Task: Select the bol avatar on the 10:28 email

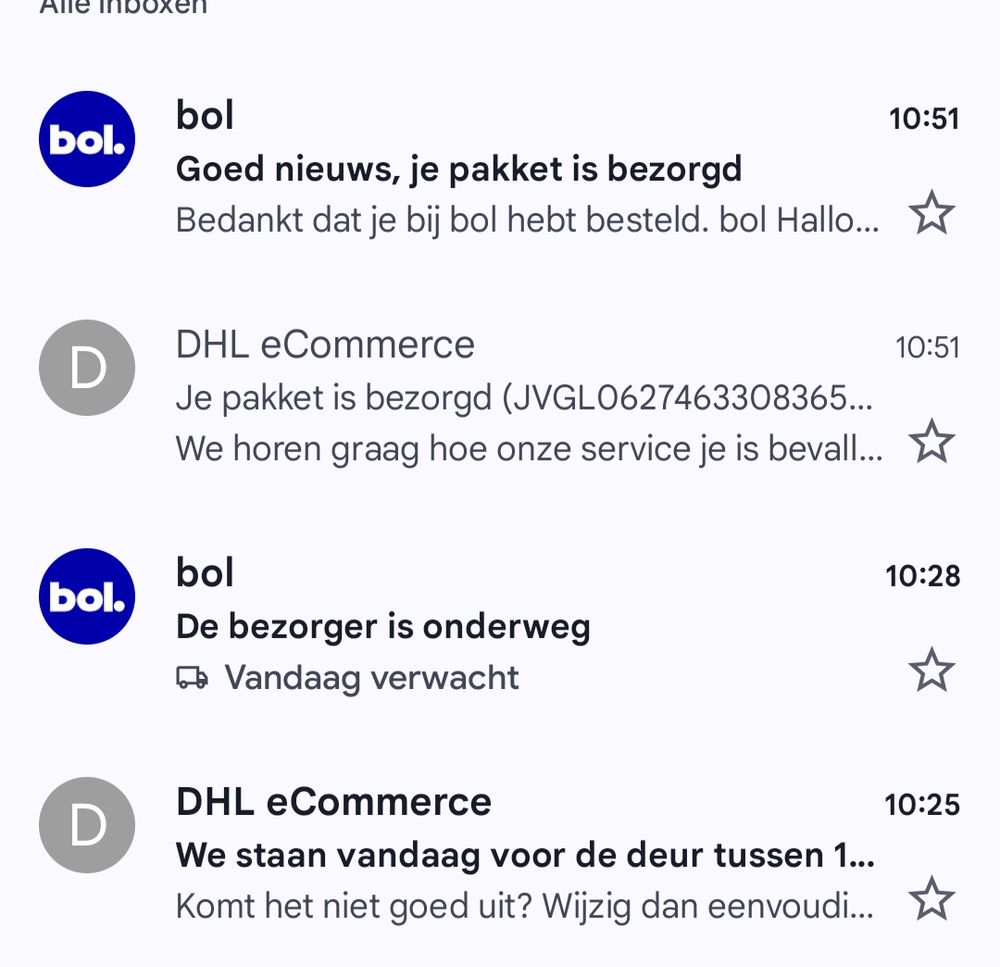Action: coord(87,596)
